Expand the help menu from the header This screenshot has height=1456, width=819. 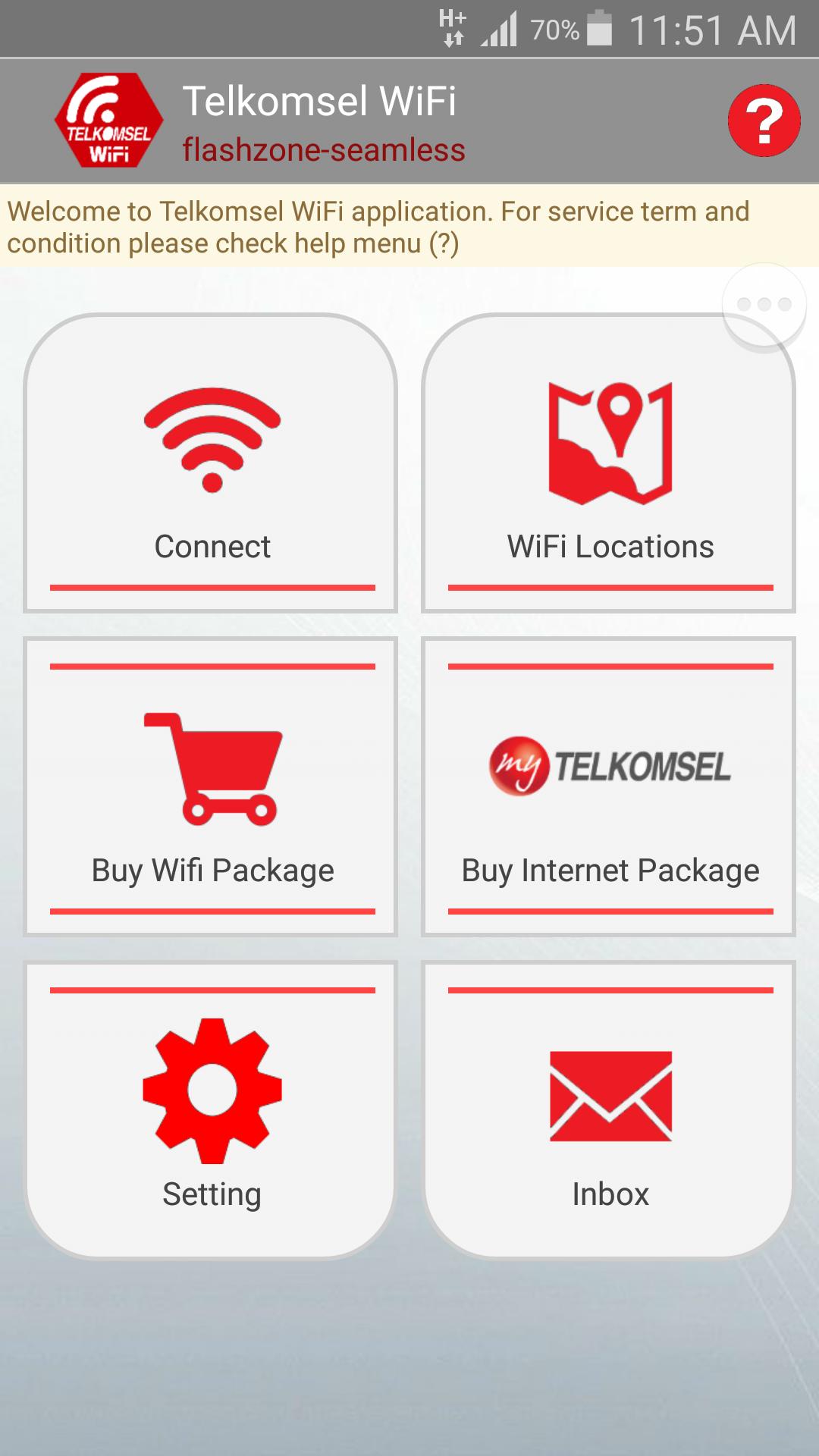(x=766, y=119)
